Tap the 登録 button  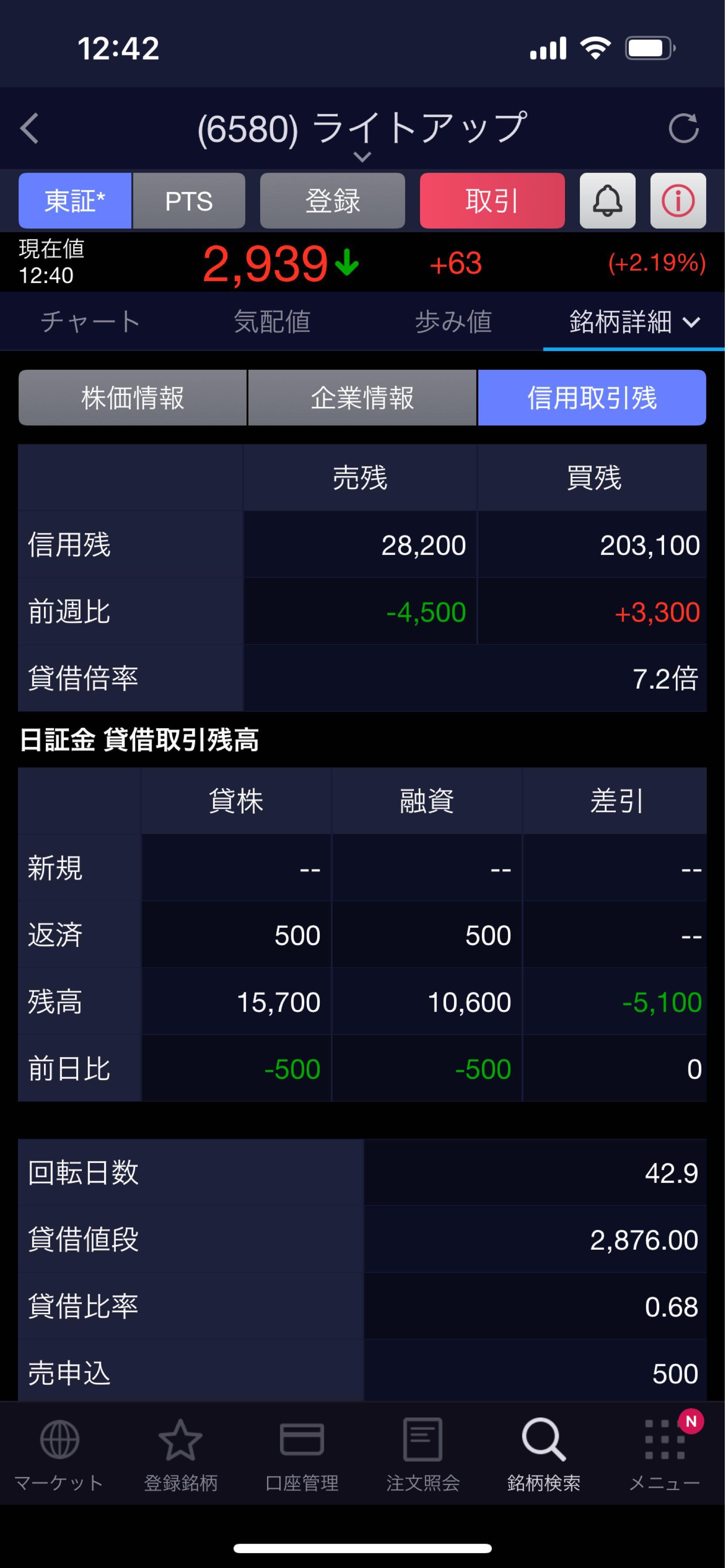pyautogui.click(x=332, y=201)
